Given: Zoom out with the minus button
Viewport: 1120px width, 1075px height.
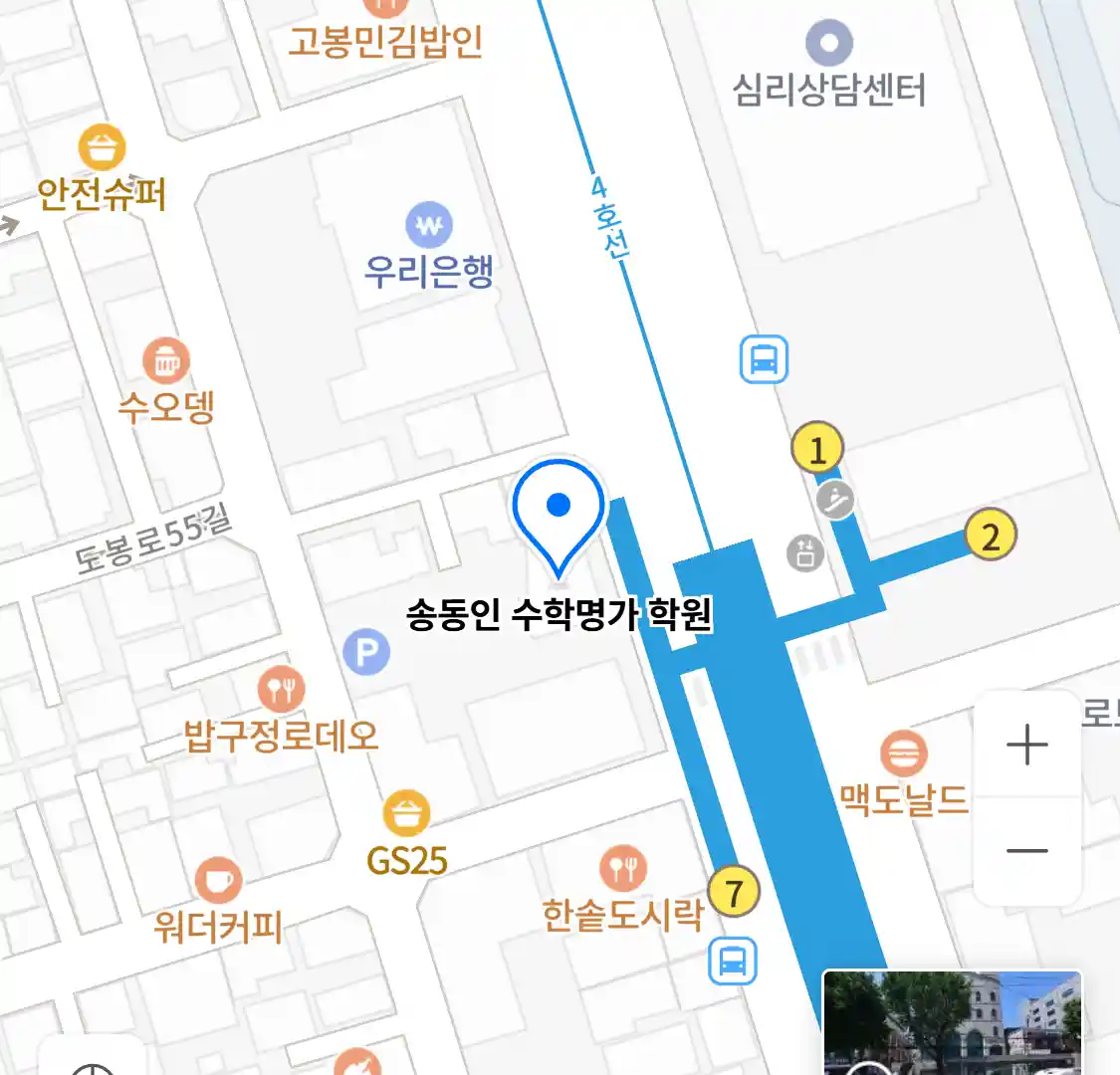Looking at the screenshot, I should (x=1026, y=851).
